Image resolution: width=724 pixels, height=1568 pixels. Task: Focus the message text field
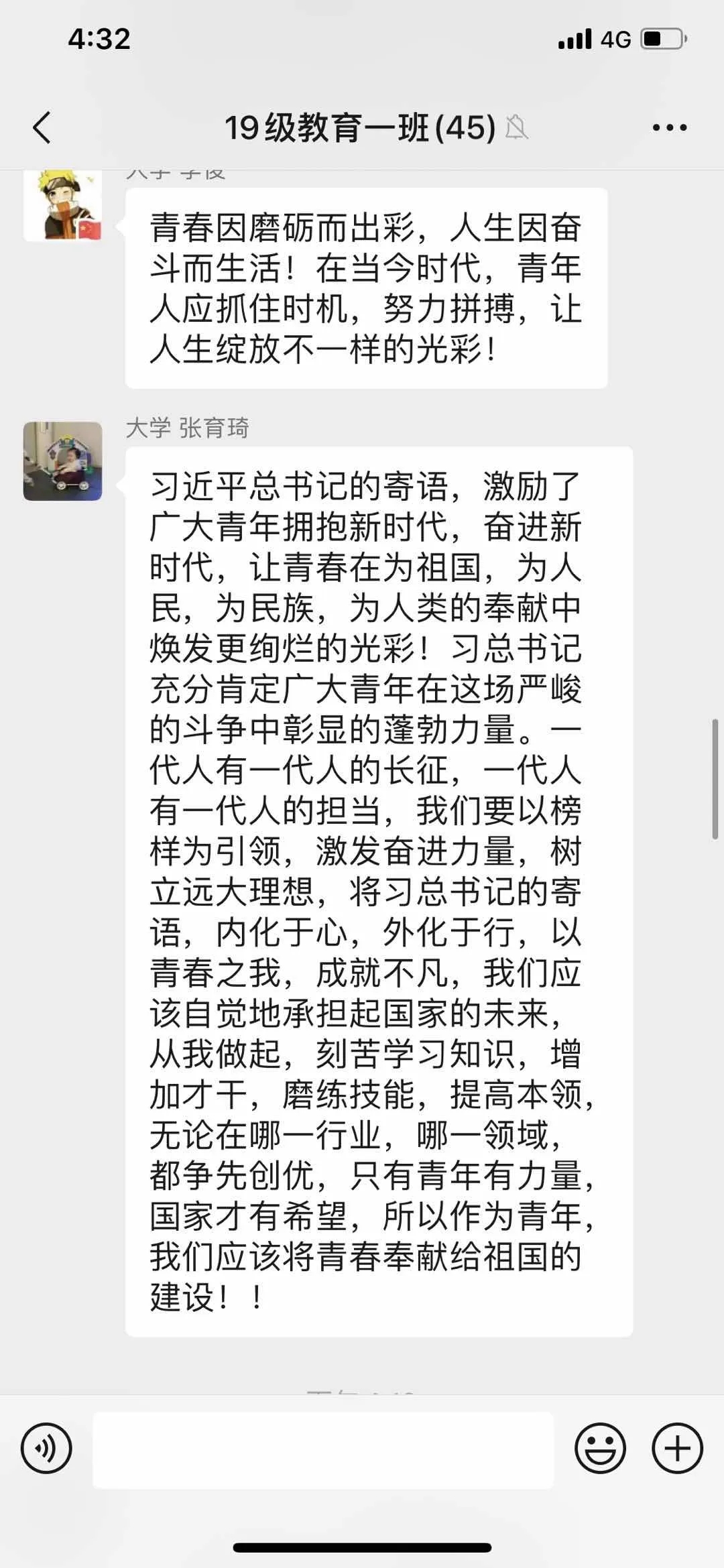coord(323,1449)
